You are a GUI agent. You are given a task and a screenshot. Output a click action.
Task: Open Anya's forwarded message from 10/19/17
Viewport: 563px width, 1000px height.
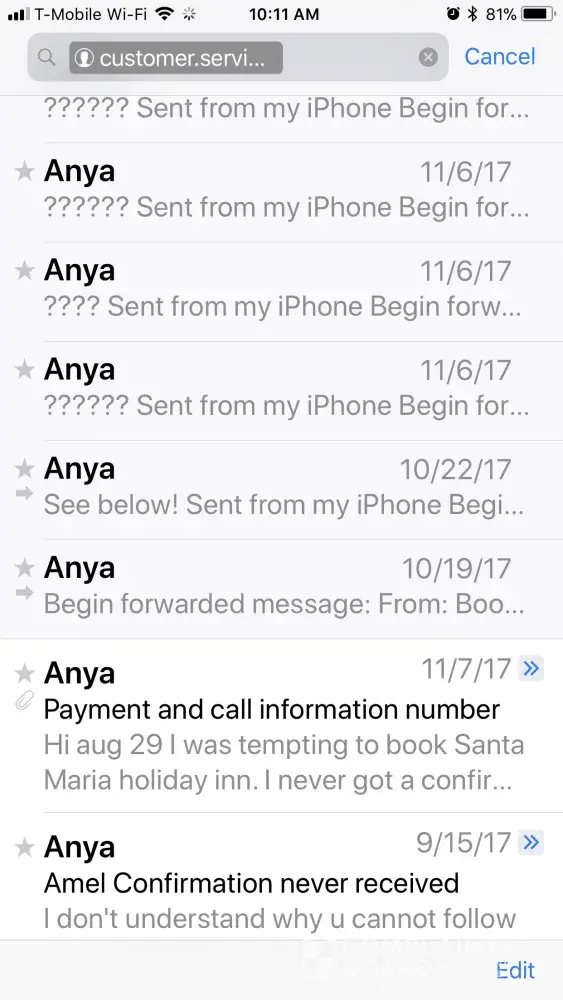pyautogui.click(x=281, y=589)
